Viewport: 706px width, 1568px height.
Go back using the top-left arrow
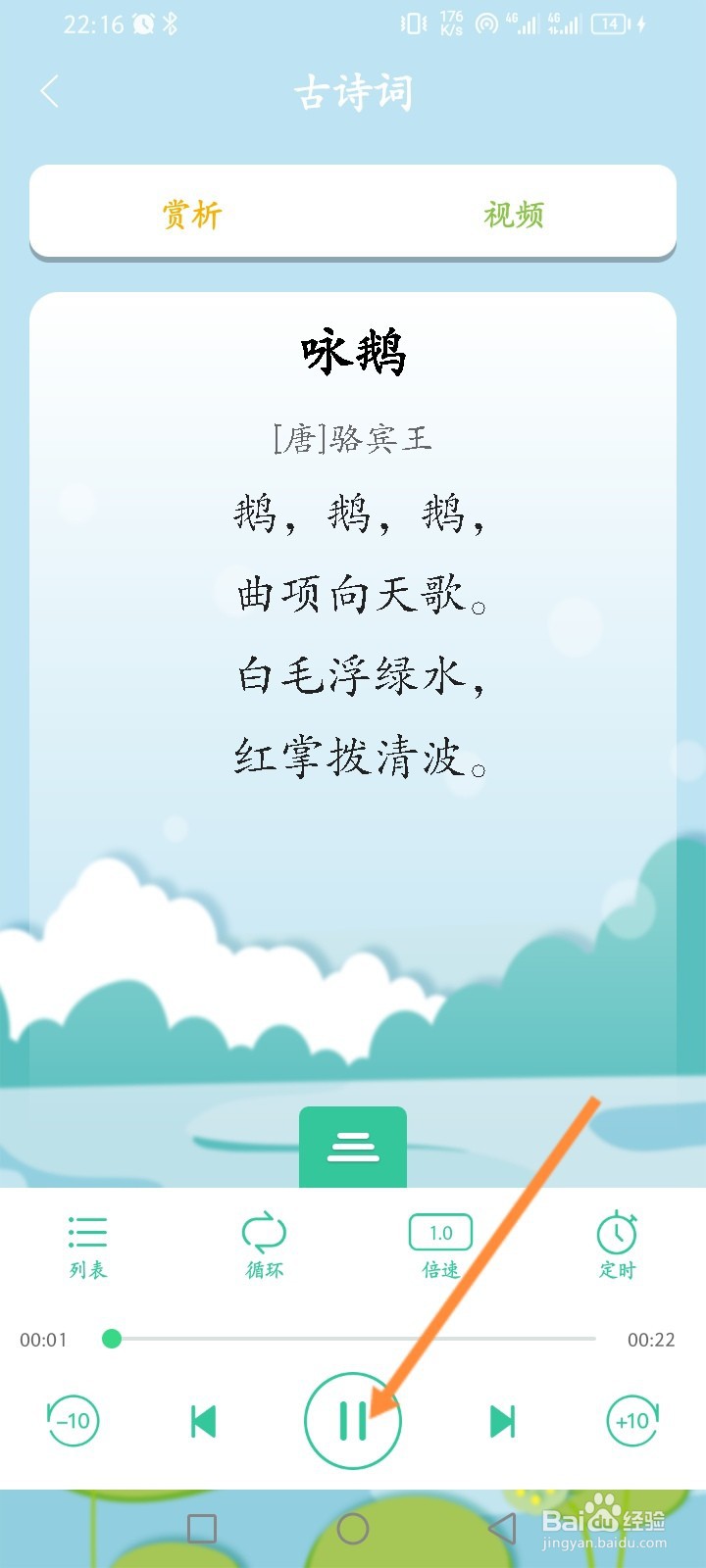click(x=51, y=90)
